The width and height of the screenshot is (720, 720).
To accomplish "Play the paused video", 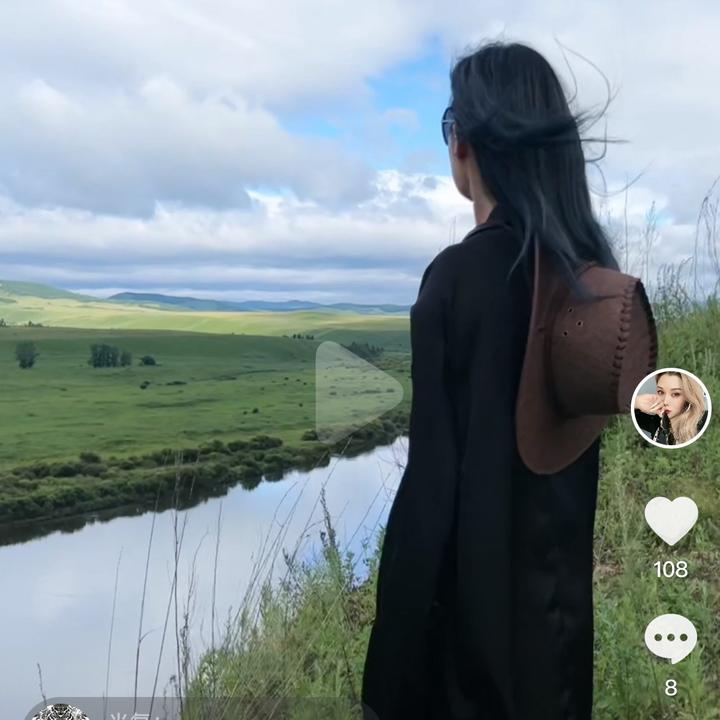I will tap(355, 390).
